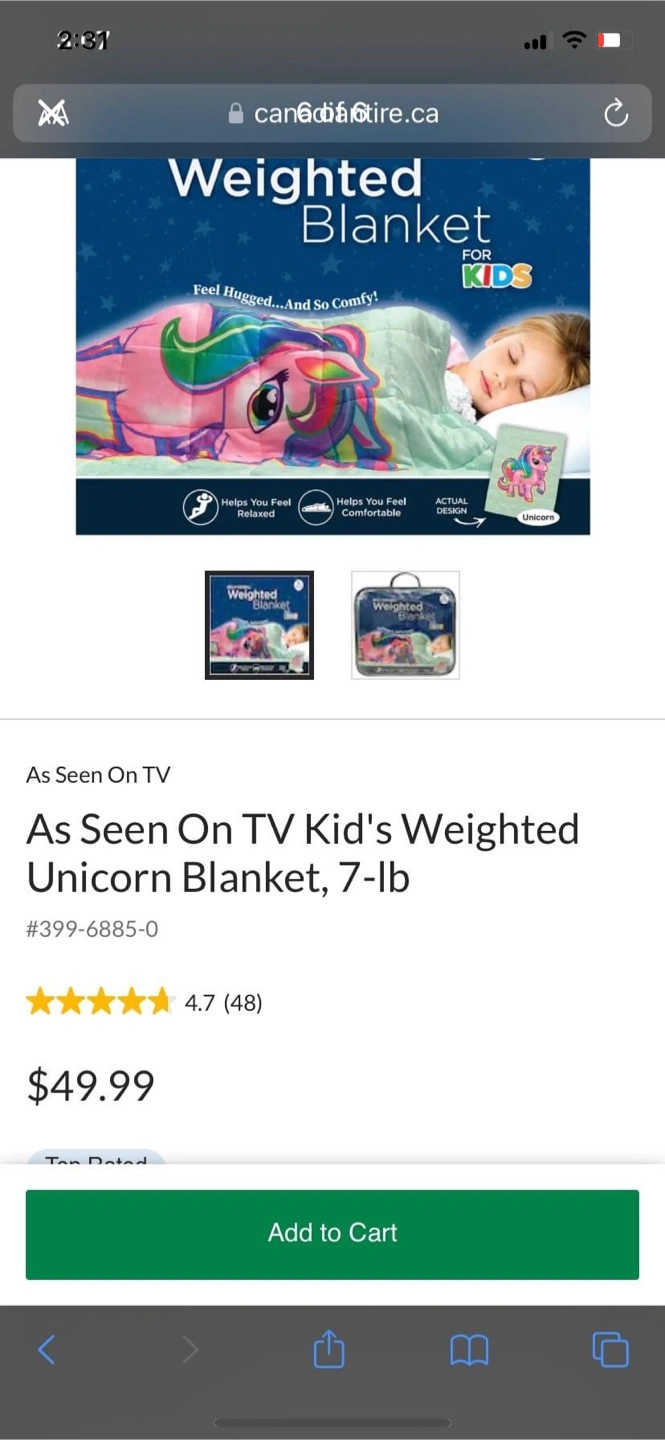The height and width of the screenshot is (1440, 665).
Task: Tap the canadiantire.ca address bar
Action: (332, 114)
